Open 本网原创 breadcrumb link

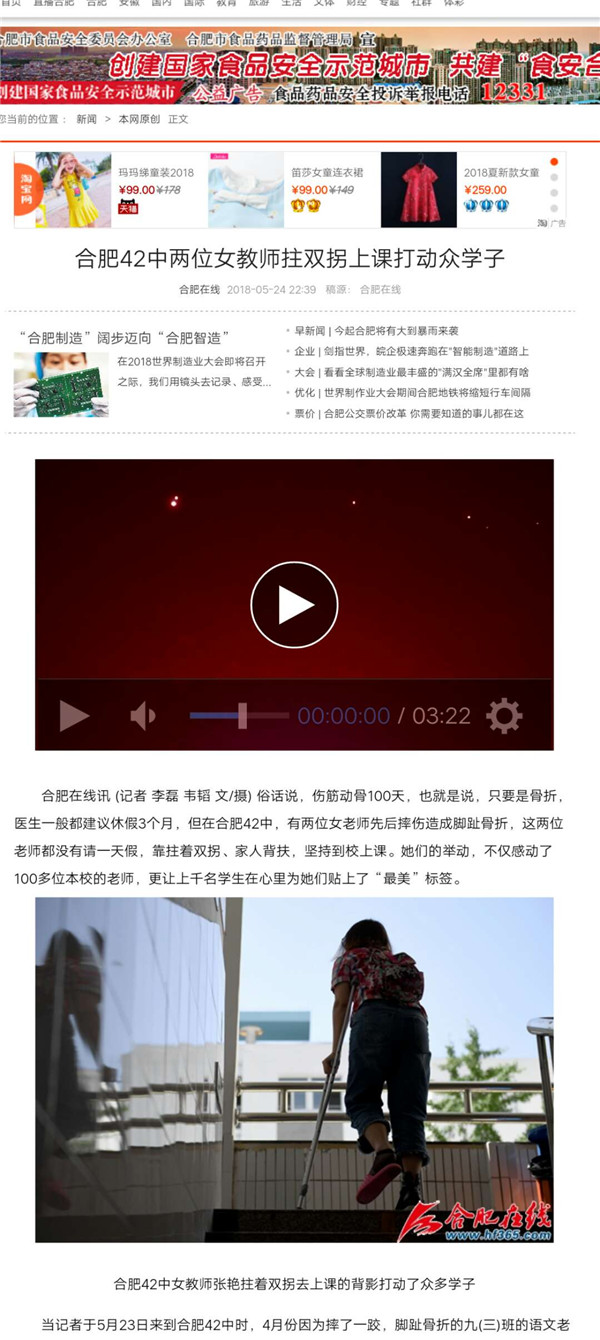tap(138, 120)
